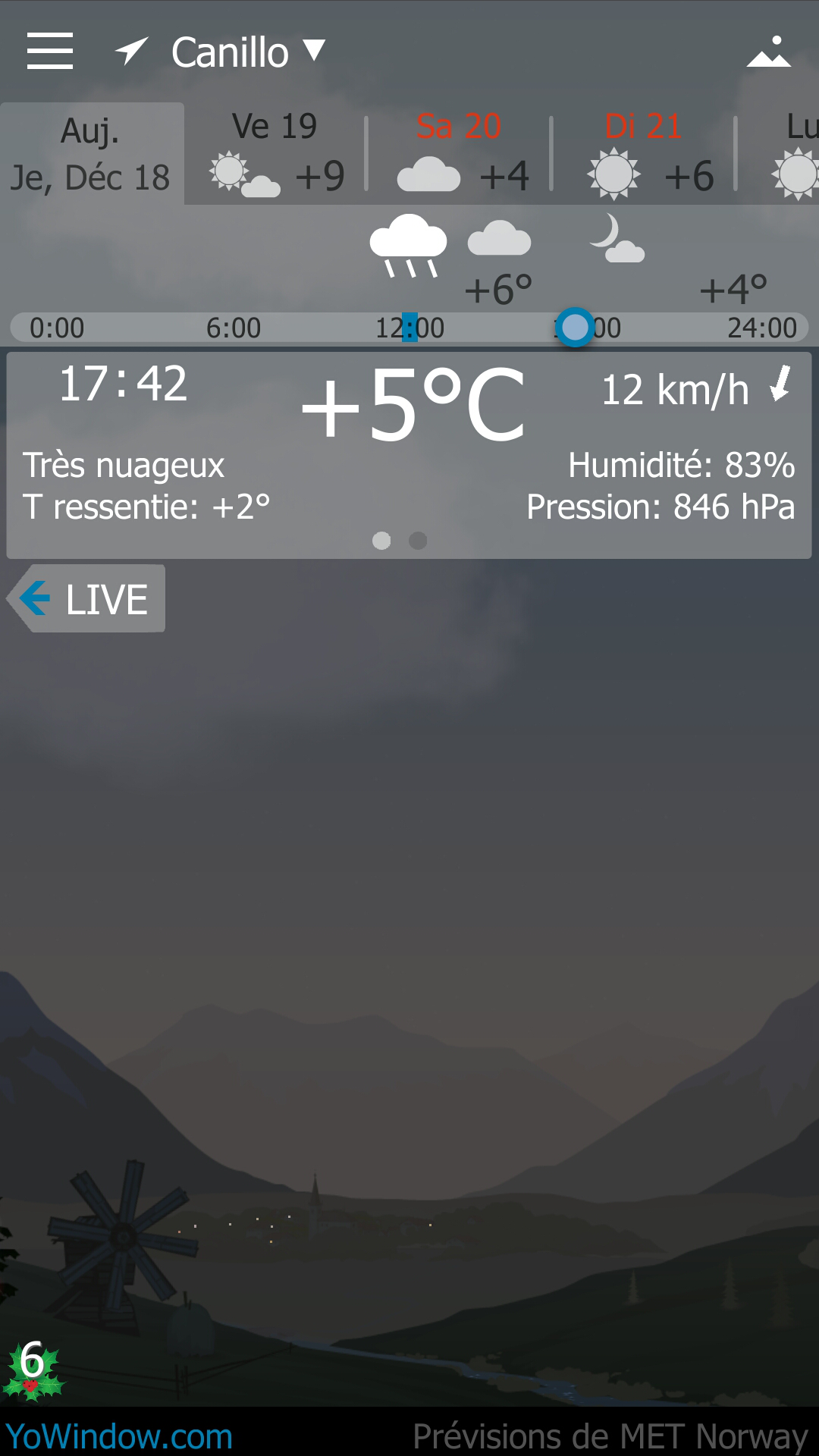Screen dimensions: 819x1456
Task: Open the landscape picker icon
Action: pos(768,52)
